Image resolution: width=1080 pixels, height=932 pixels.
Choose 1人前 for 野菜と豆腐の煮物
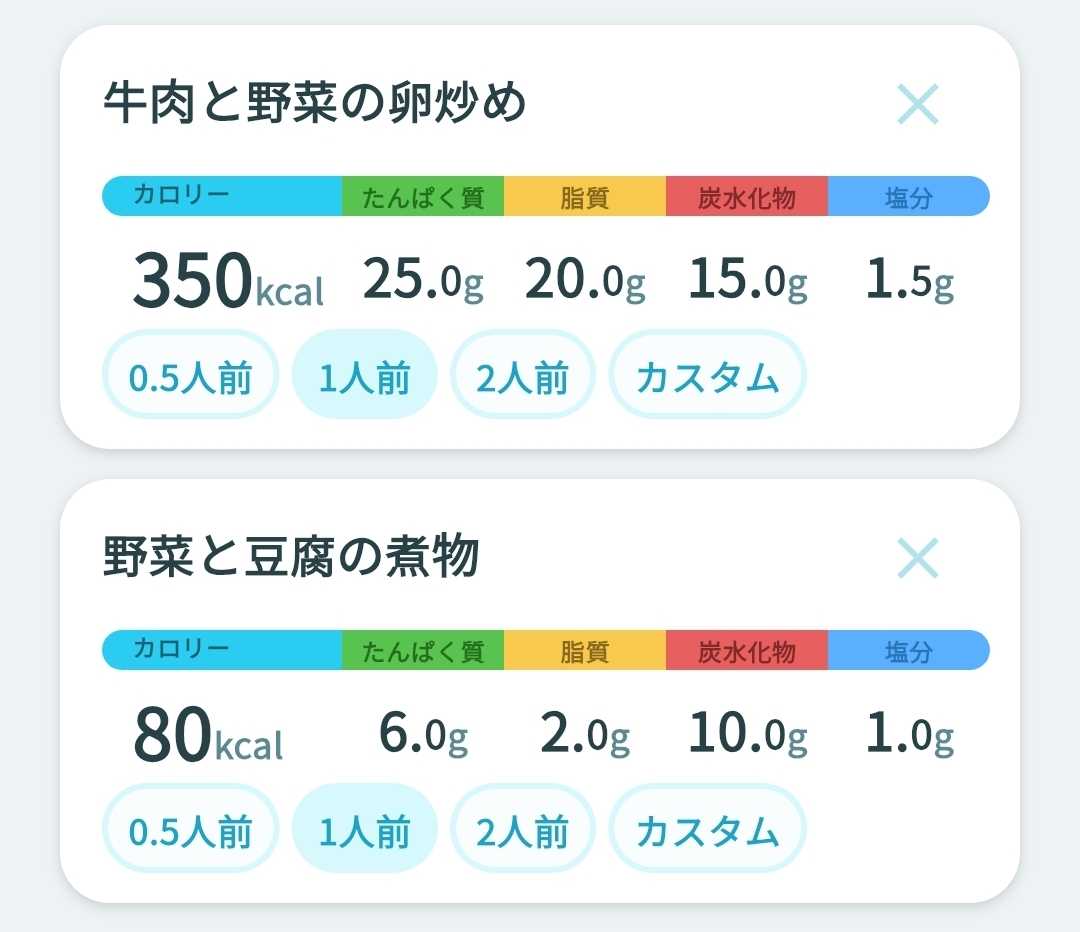(364, 829)
